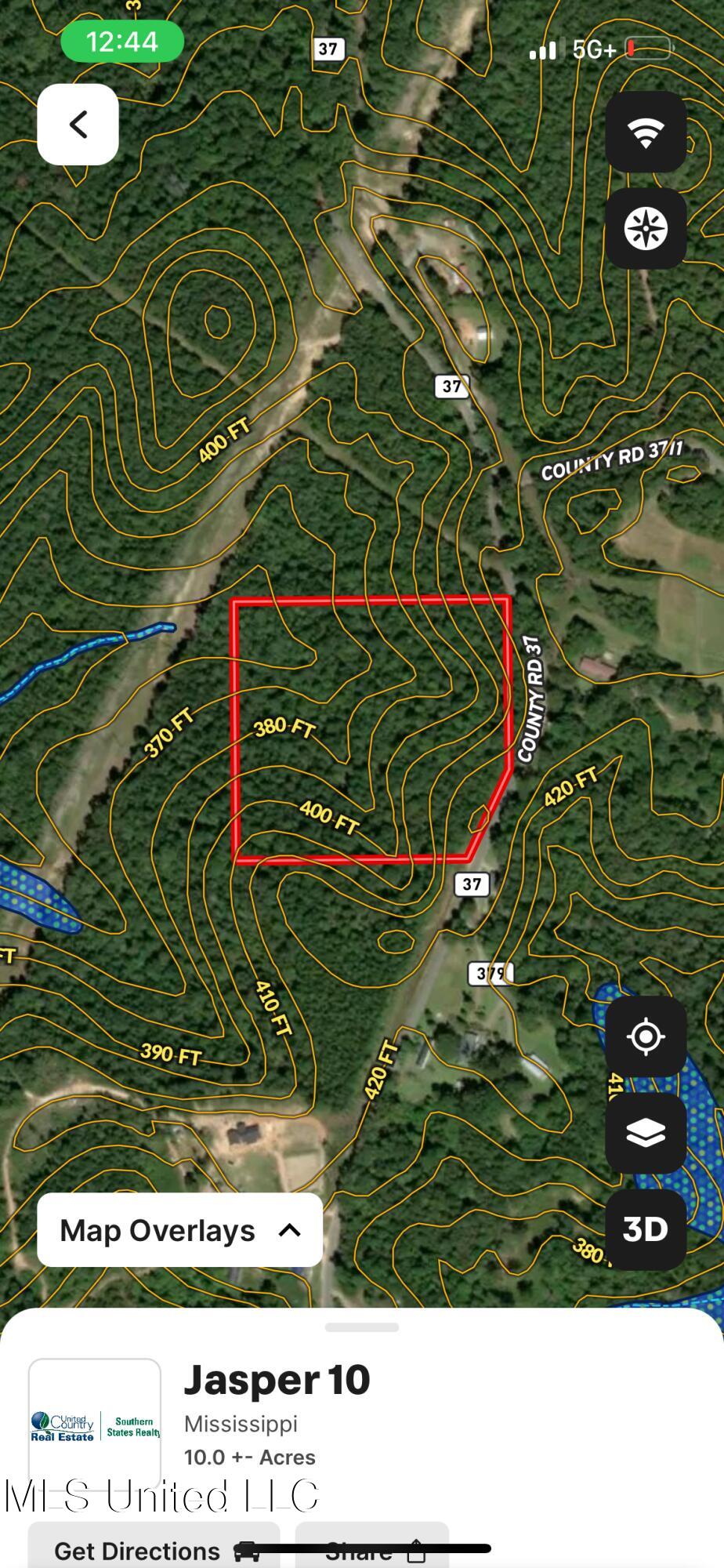Open the map layers button
Viewport: 724px width, 1568px height.
(x=646, y=1133)
